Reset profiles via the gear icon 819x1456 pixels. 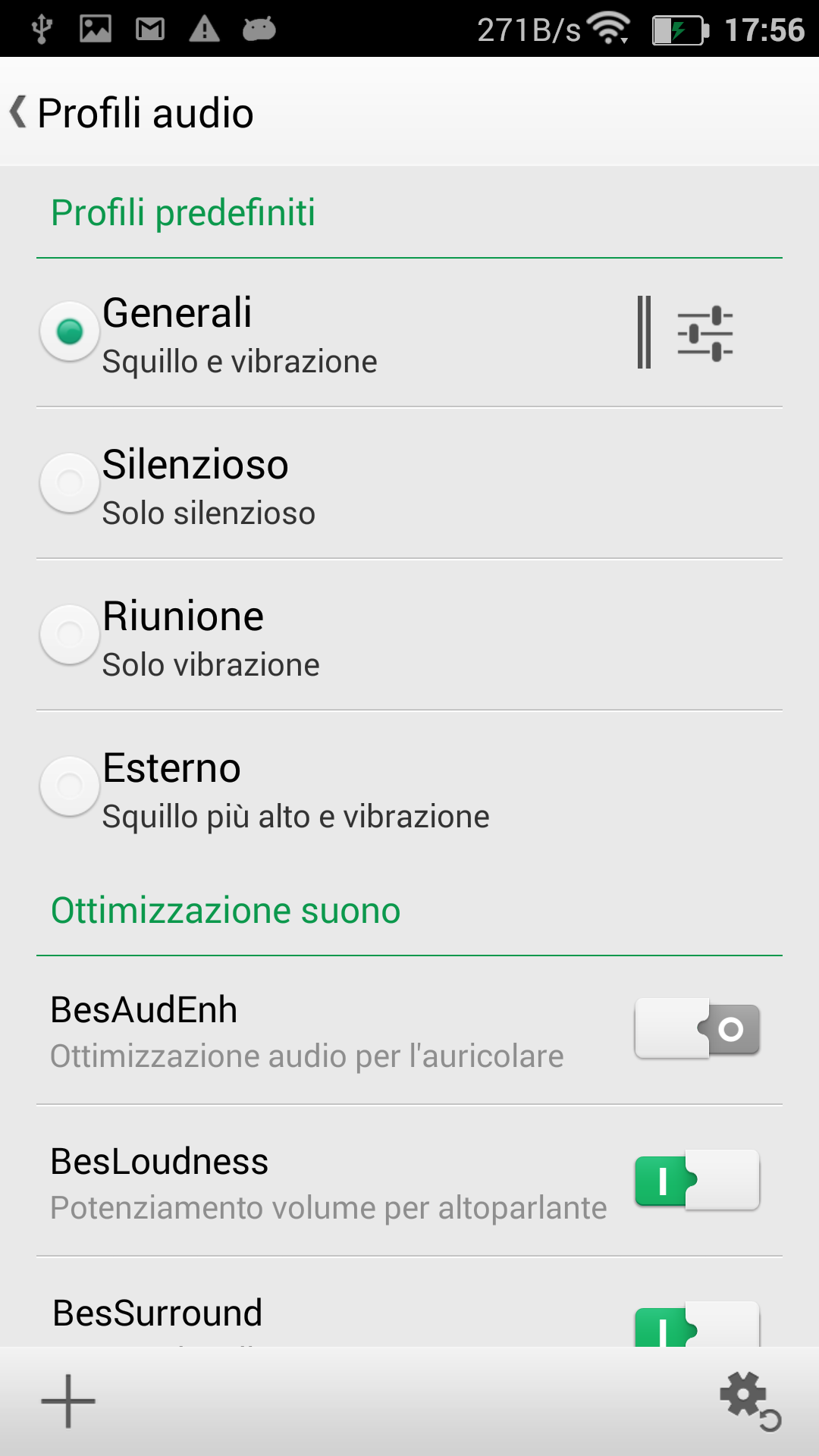point(750,1401)
